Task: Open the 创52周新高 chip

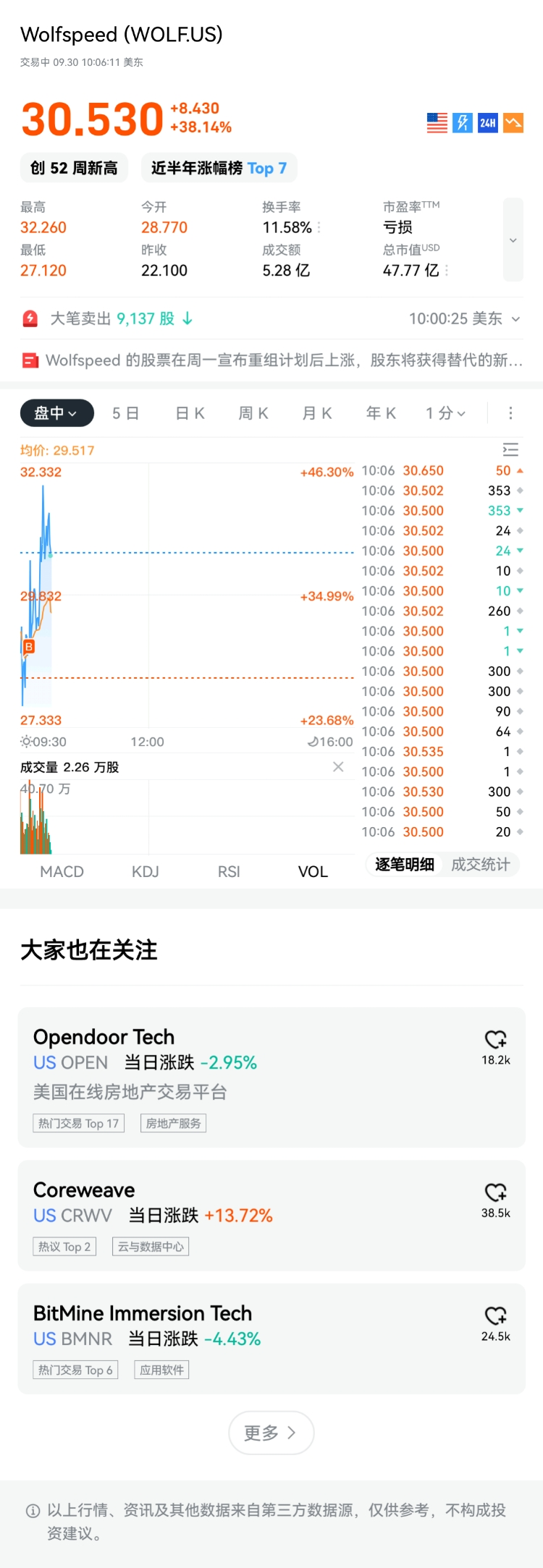Action: coord(74,168)
